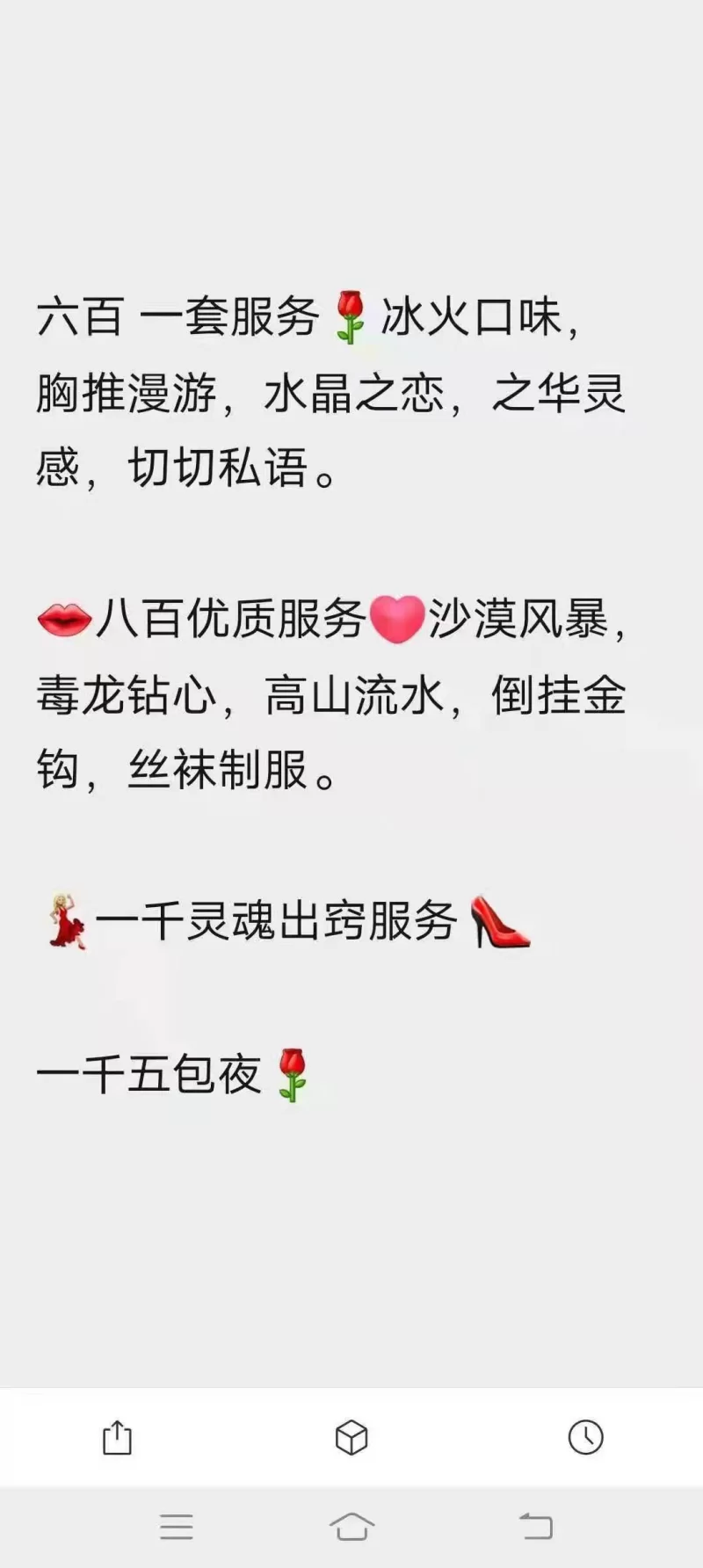Open the clock history icon

[585, 1437]
